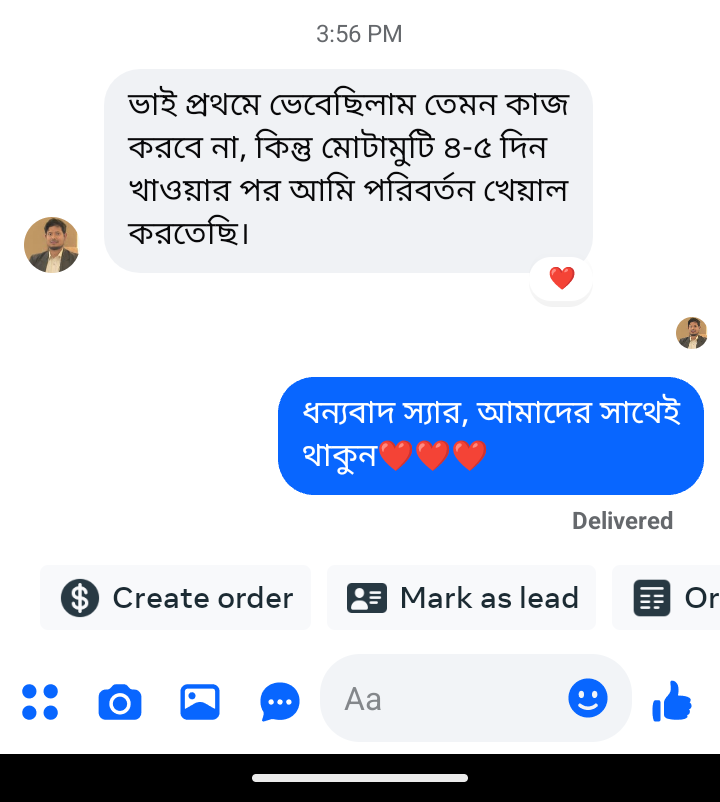This screenshot has width=720, height=802.
Task: Tap the Delivered status label
Action: 622,520
